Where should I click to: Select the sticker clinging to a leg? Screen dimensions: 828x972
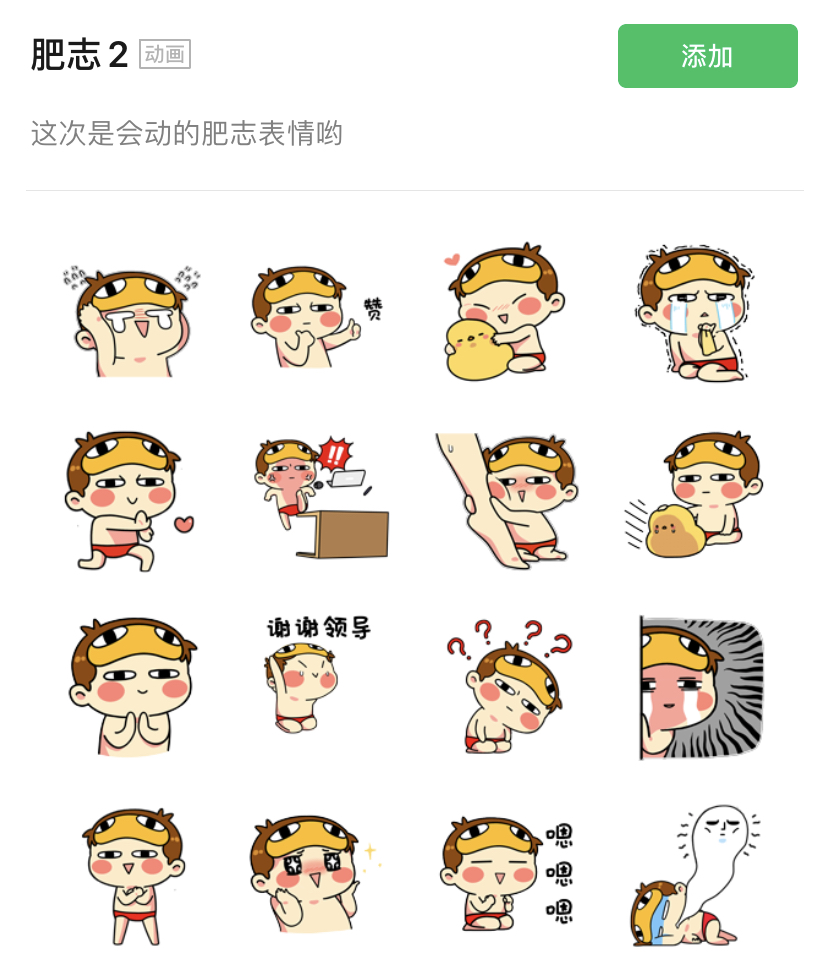[504, 500]
